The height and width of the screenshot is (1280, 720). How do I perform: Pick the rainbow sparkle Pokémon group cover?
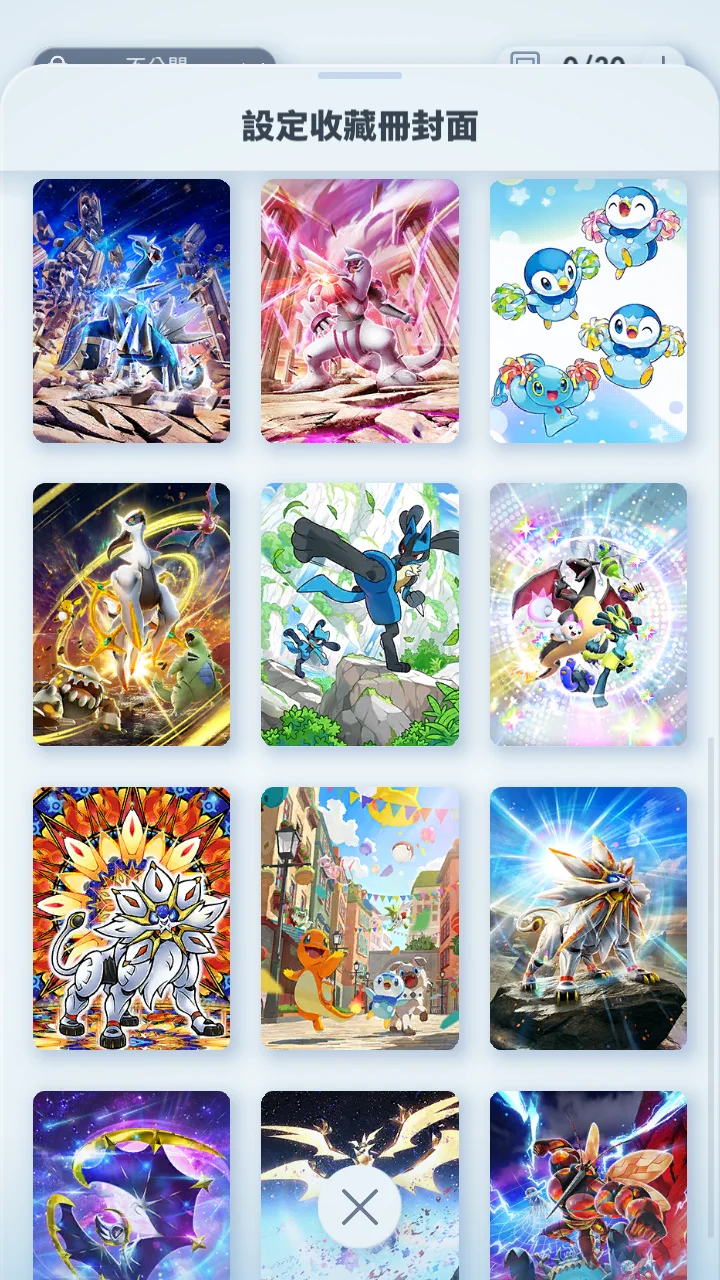588,614
